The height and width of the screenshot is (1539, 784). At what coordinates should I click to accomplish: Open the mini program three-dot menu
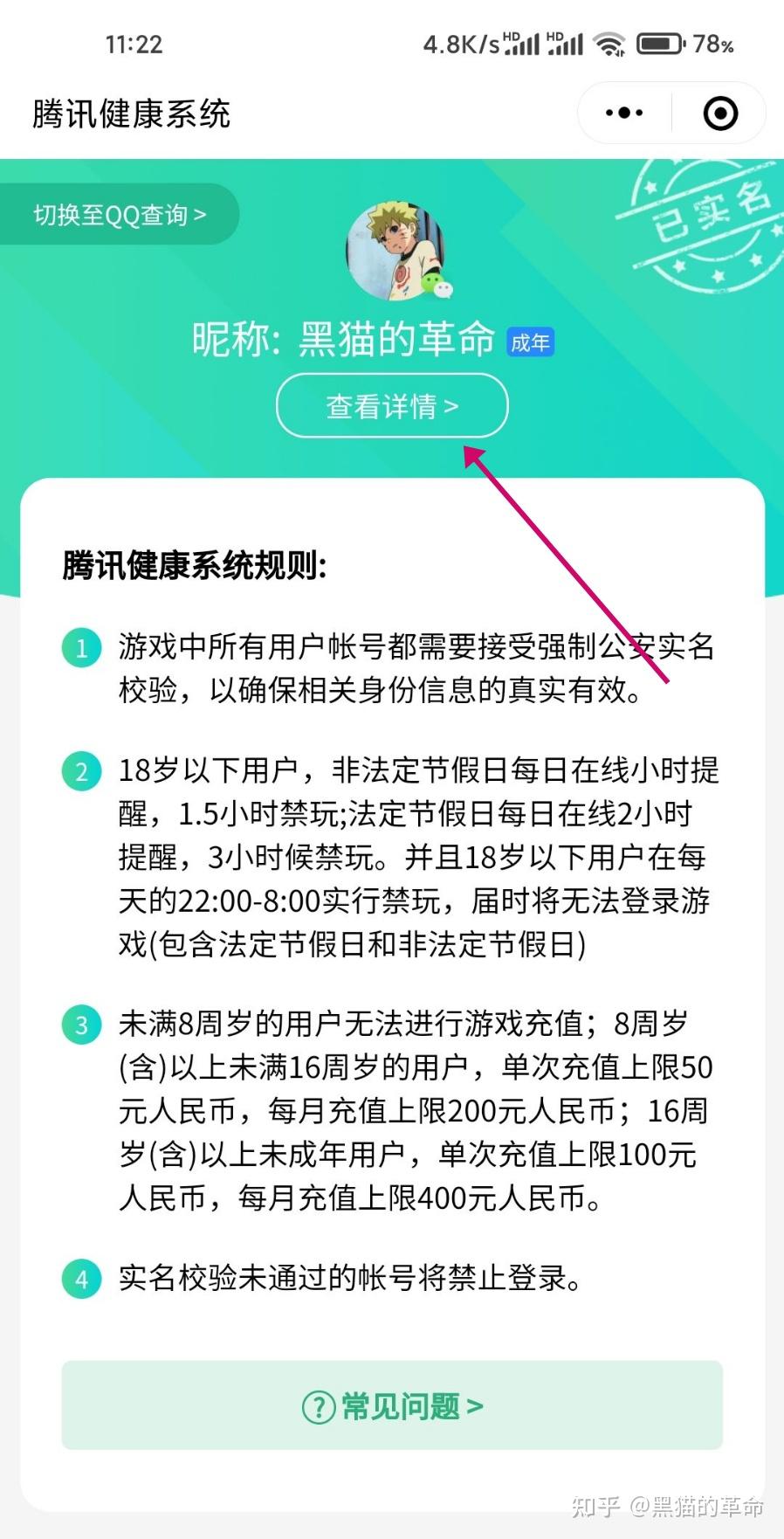[624, 113]
